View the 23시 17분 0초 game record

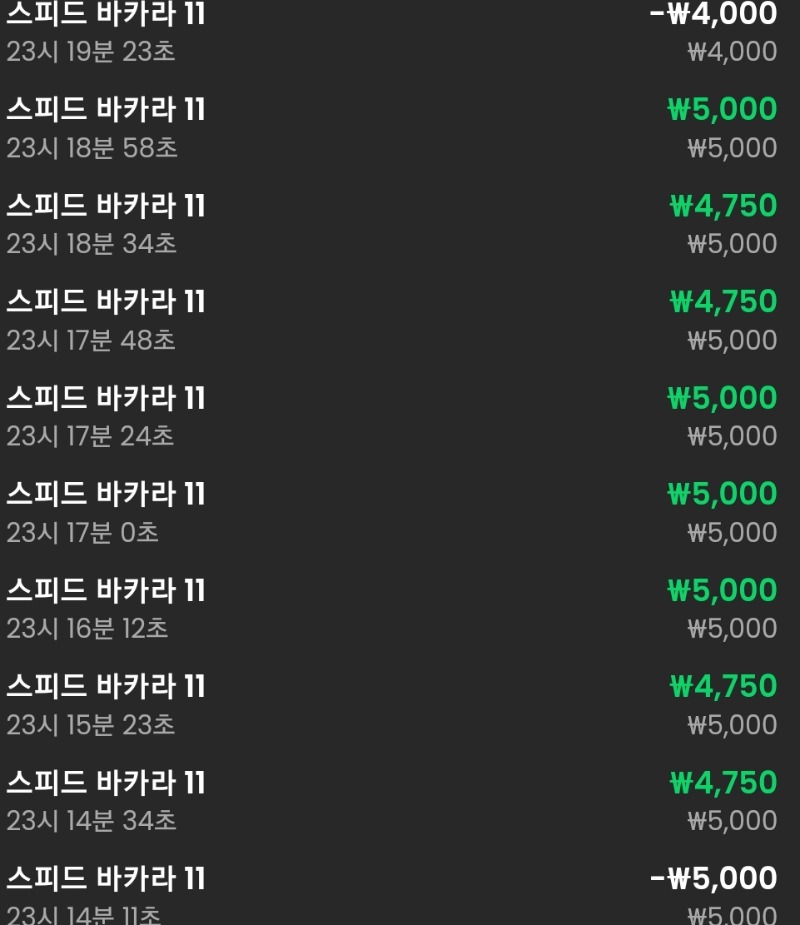click(400, 512)
